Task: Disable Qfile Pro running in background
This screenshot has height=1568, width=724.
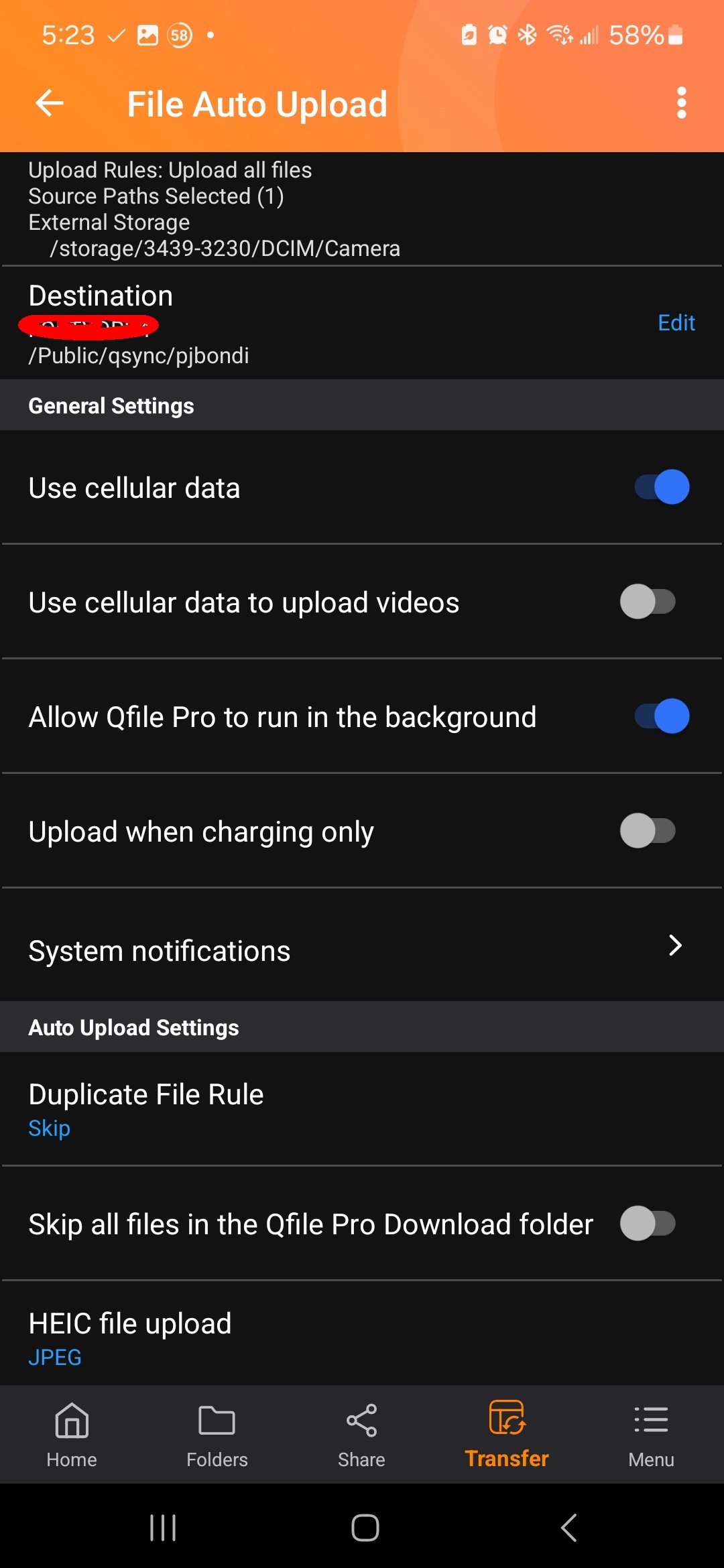Action: click(661, 716)
